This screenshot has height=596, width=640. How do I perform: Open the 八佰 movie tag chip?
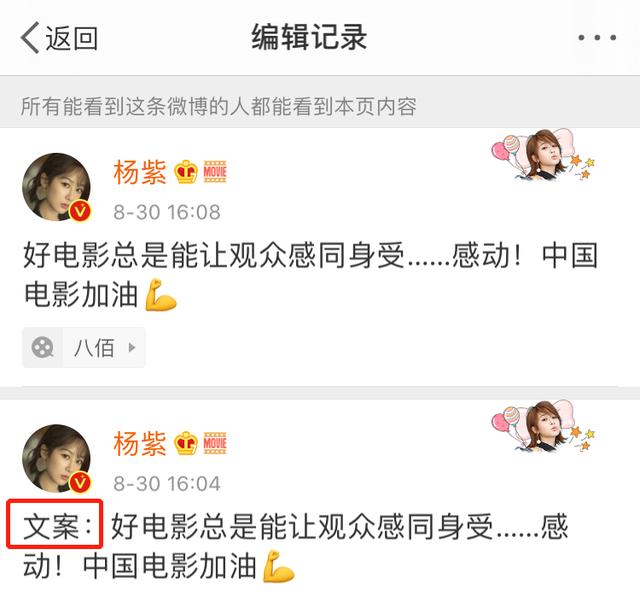[x=84, y=347]
